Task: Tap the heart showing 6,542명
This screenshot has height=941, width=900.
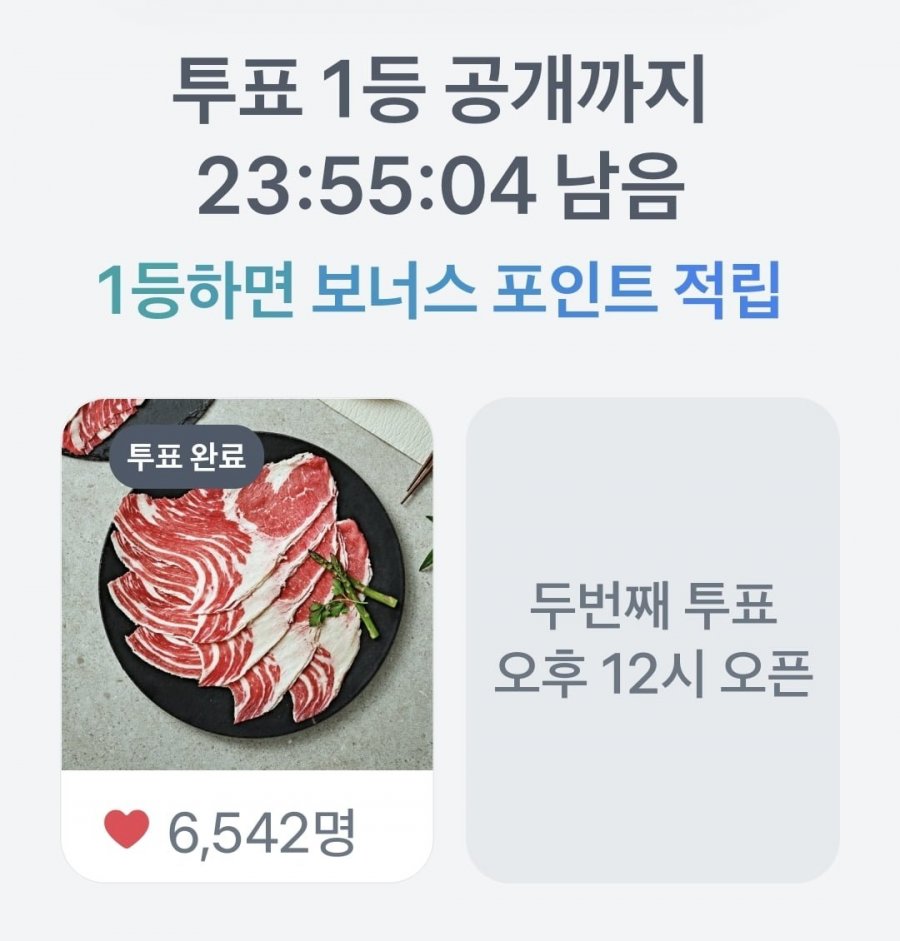Action: click(x=127, y=829)
